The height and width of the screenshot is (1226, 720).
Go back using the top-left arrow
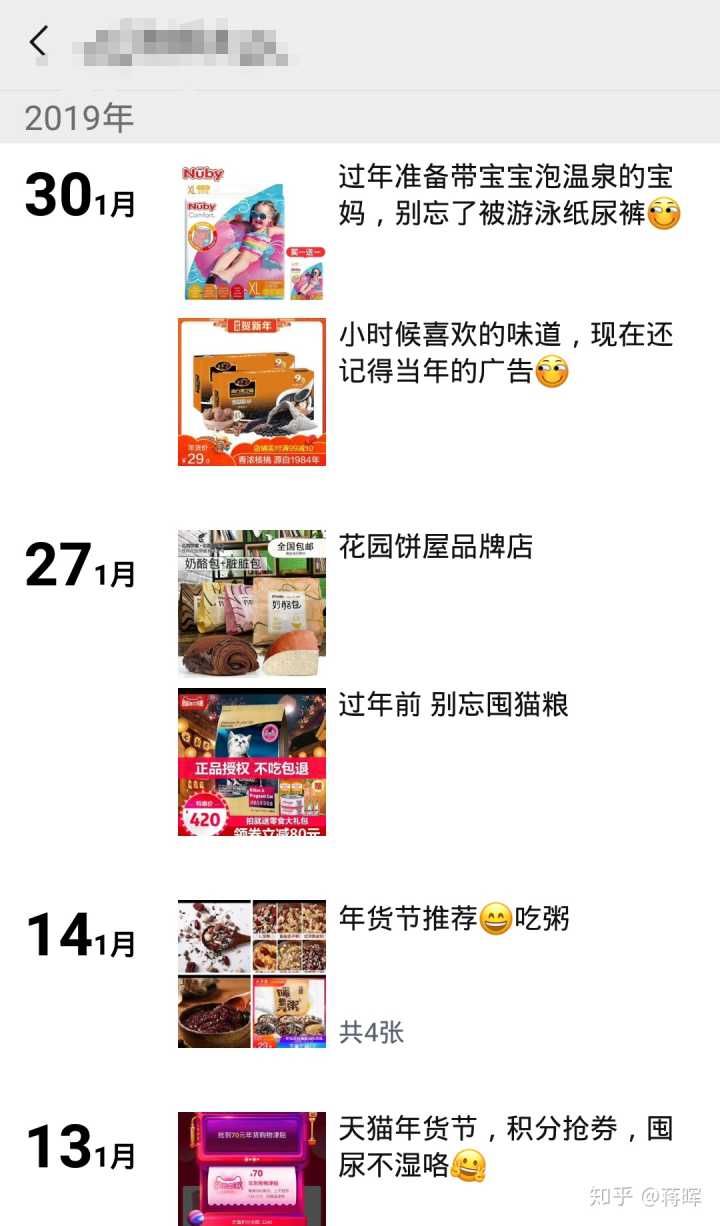click(x=39, y=43)
